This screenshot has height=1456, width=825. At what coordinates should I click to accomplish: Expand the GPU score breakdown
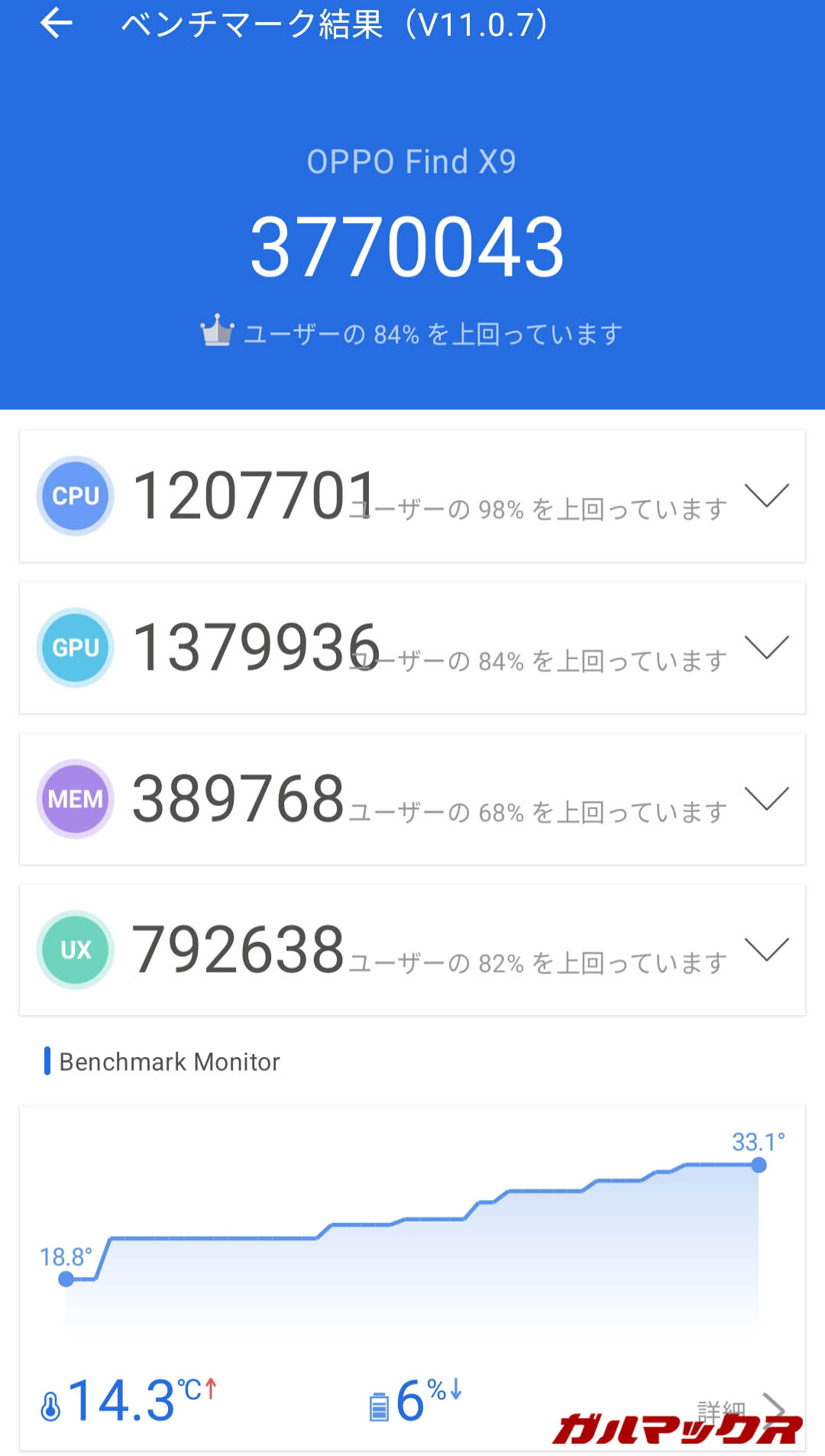pos(766,647)
